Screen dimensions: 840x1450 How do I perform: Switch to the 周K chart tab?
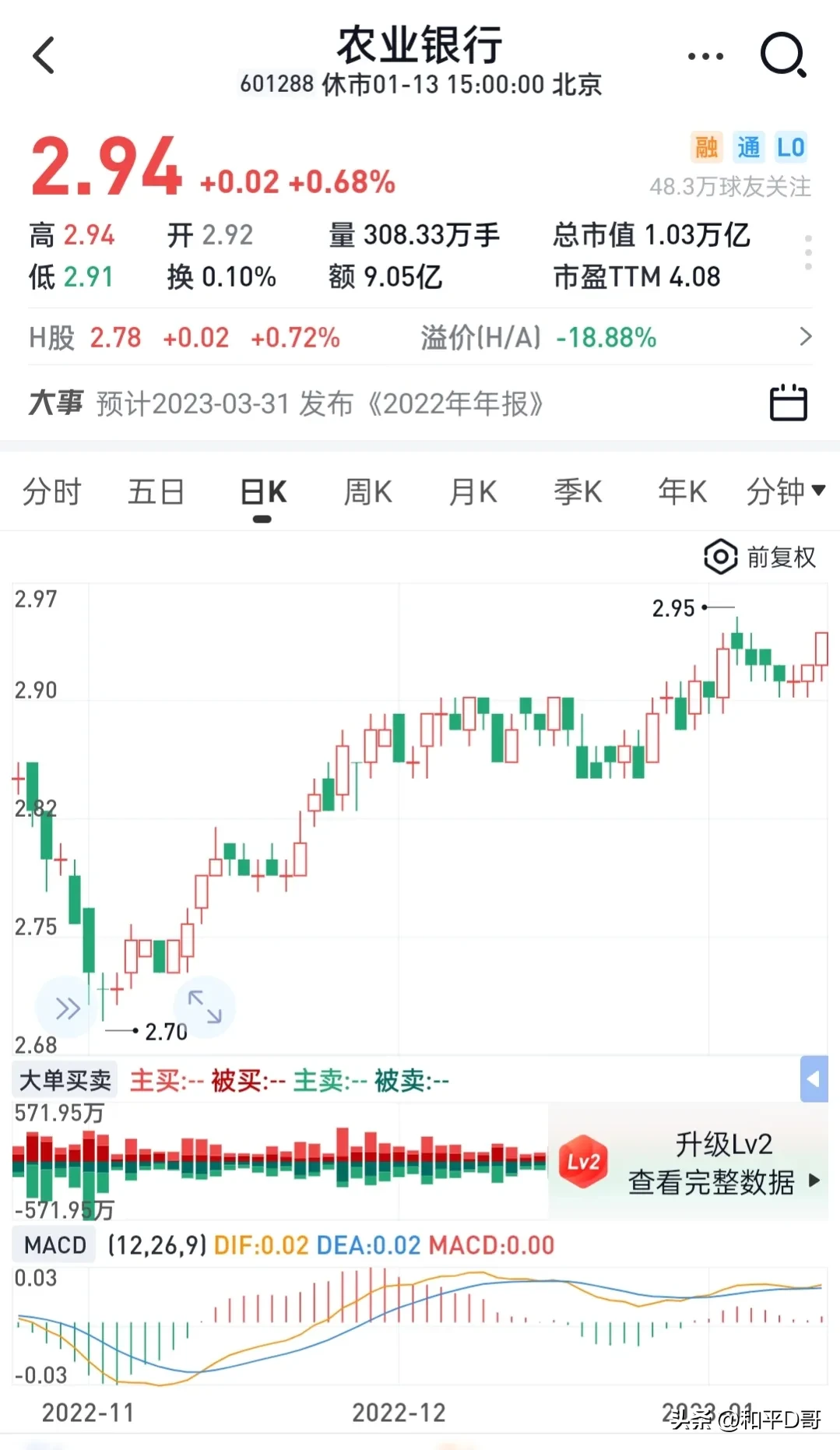point(367,491)
